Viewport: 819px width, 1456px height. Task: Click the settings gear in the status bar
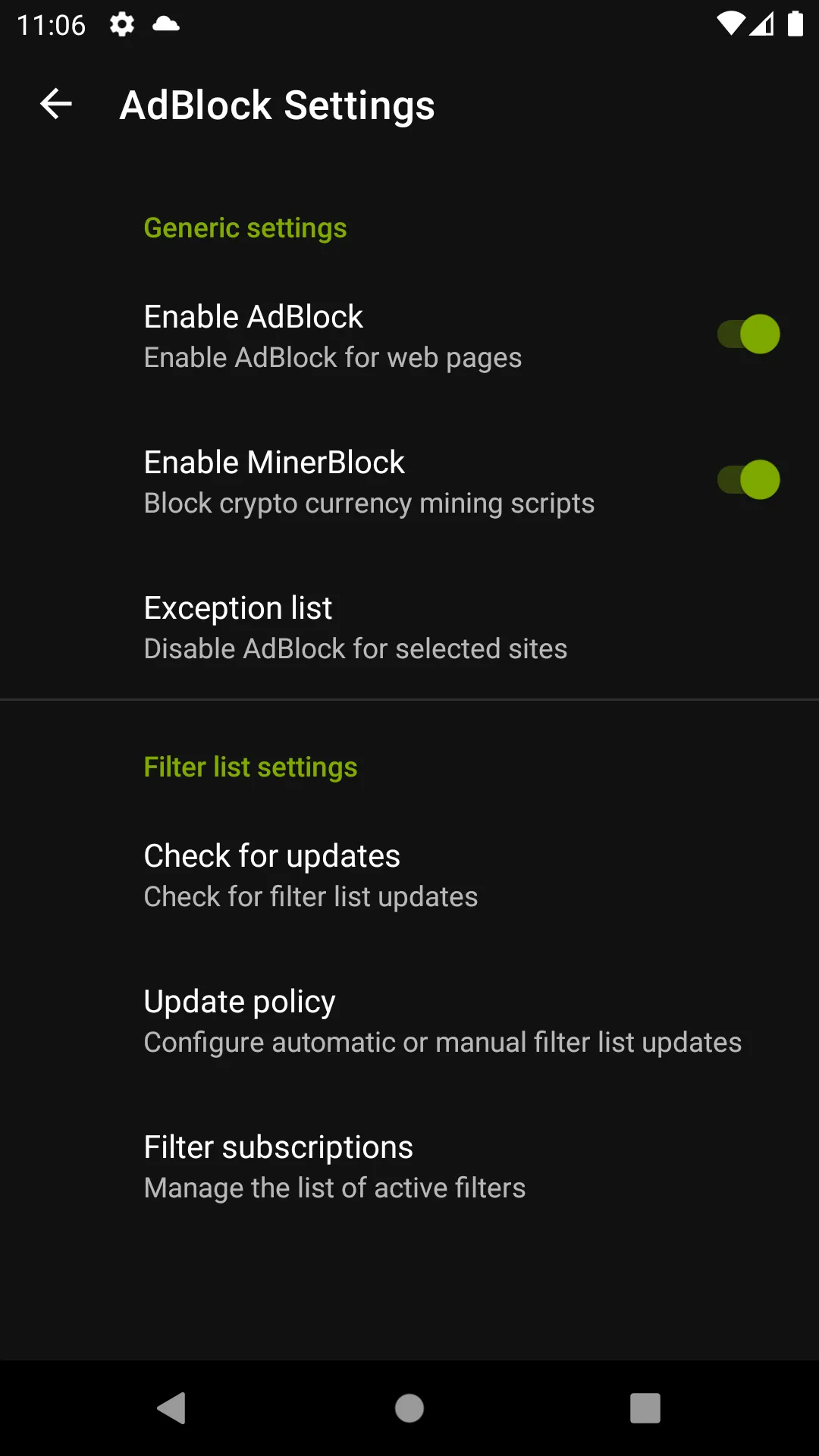coord(121,24)
